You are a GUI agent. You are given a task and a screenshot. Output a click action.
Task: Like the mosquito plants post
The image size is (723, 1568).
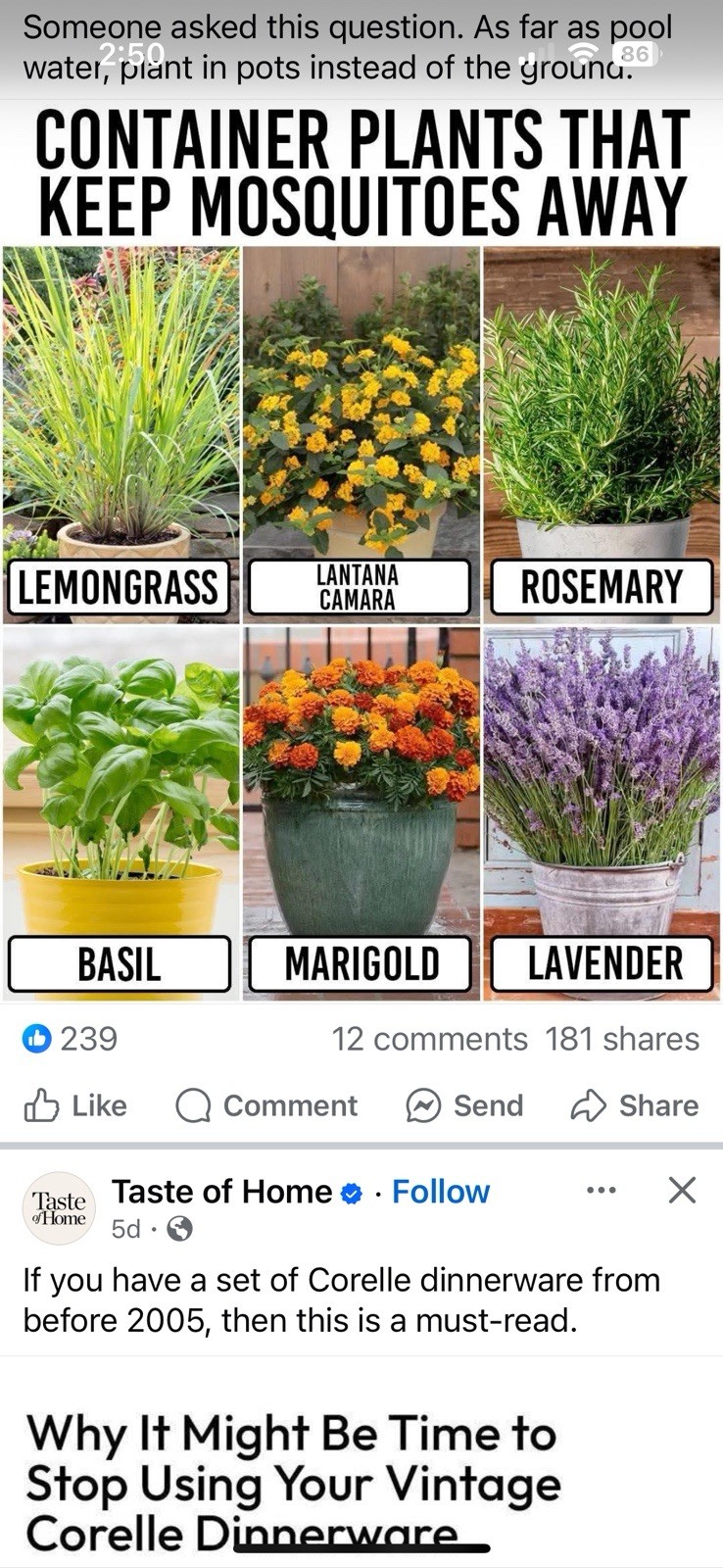(x=76, y=1105)
